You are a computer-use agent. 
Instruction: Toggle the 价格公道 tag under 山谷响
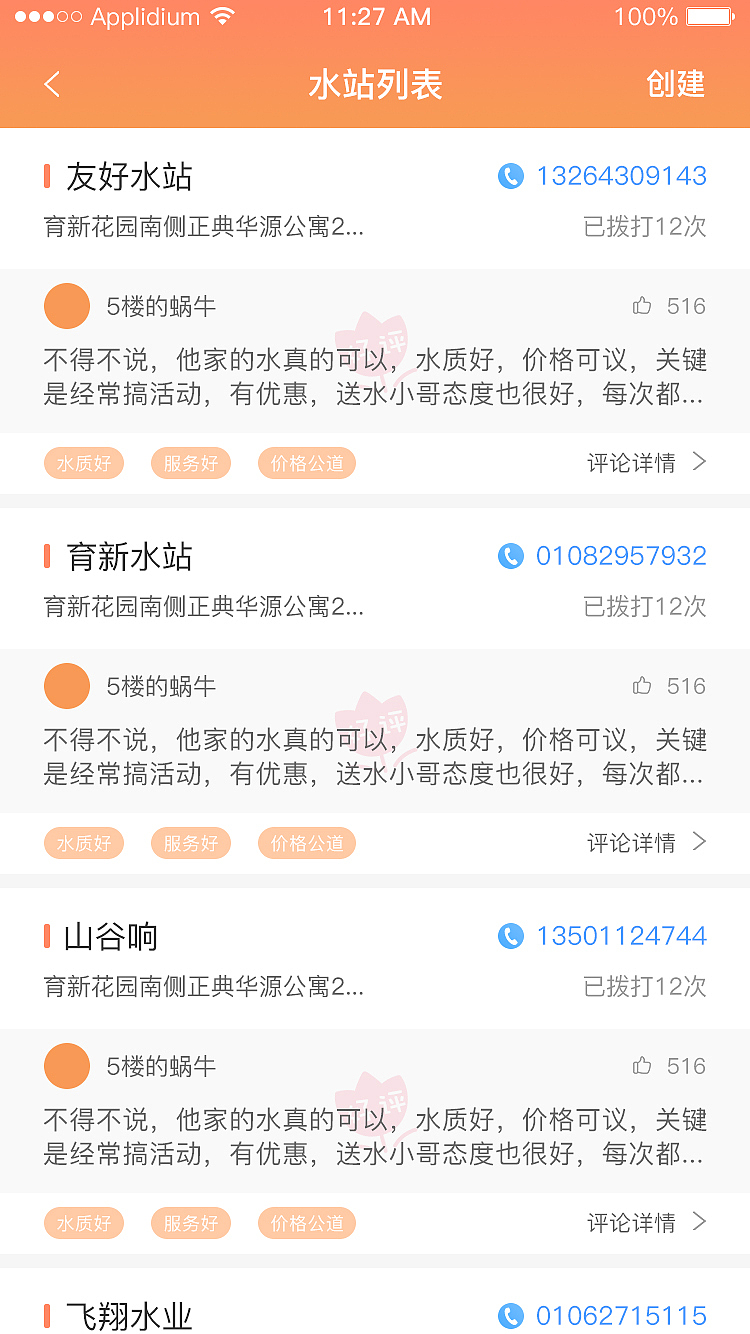click(306, 1222)
